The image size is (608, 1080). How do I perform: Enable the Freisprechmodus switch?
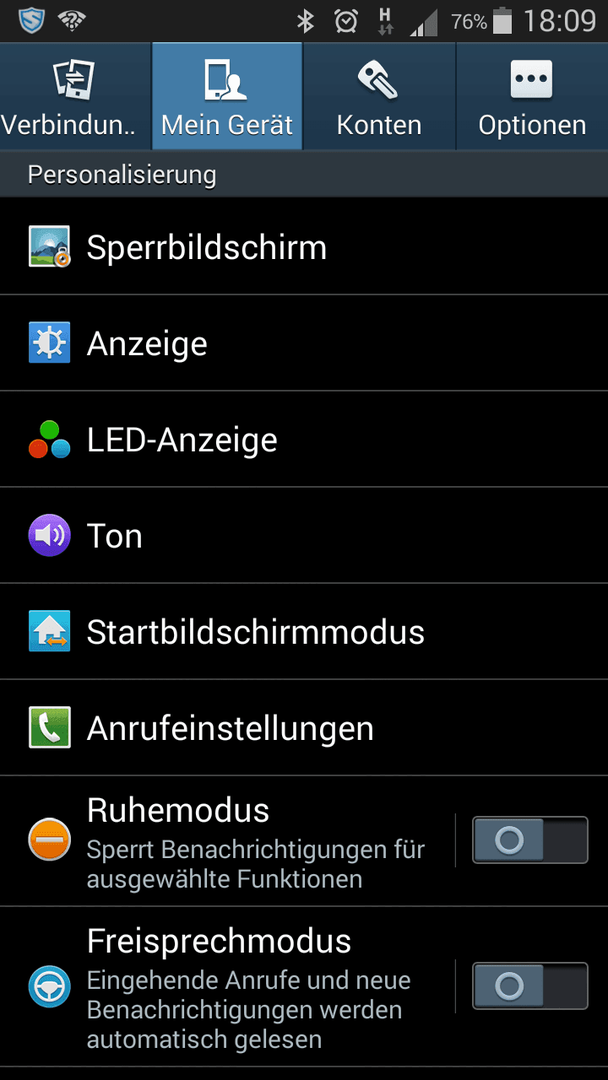[x=530, y=986]
